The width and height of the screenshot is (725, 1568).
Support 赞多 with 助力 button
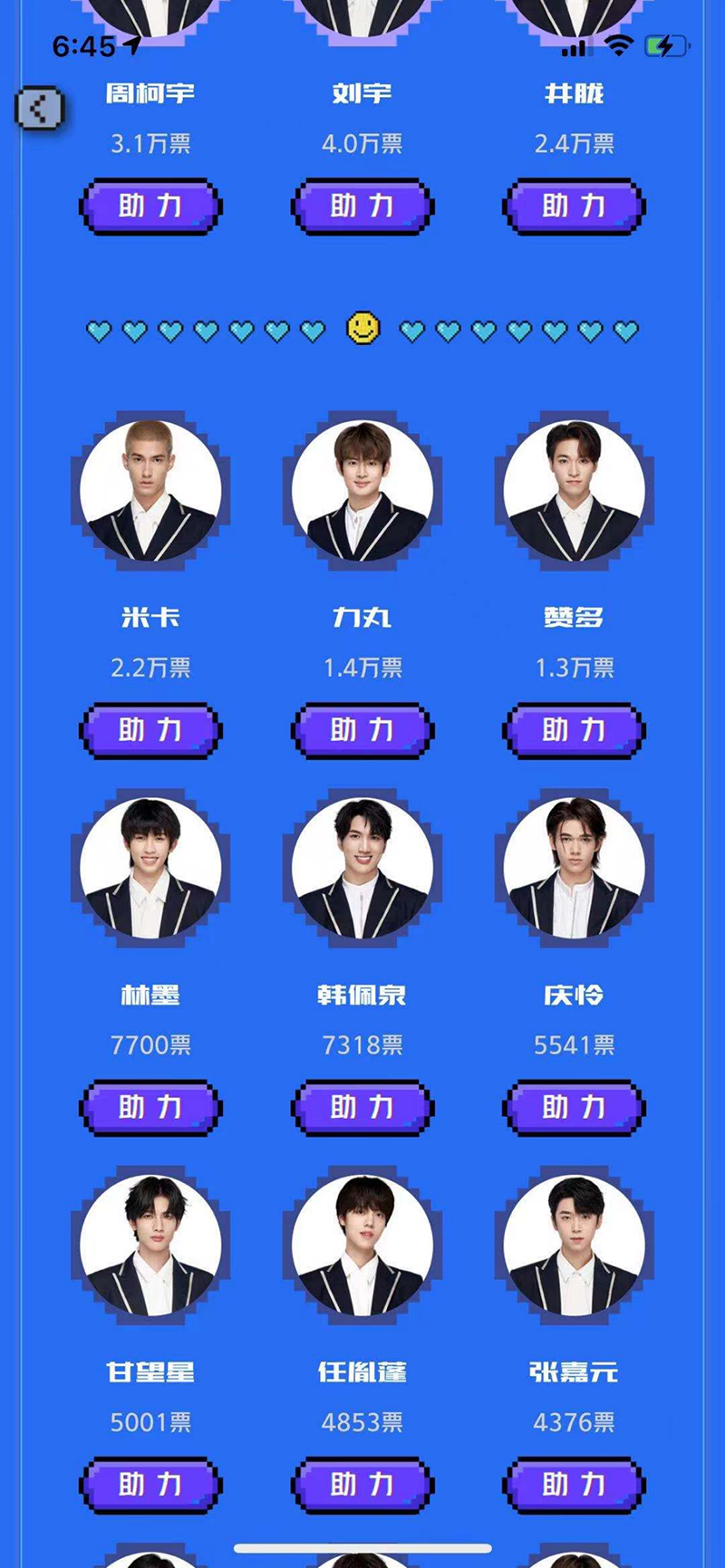tap(574, 730)
